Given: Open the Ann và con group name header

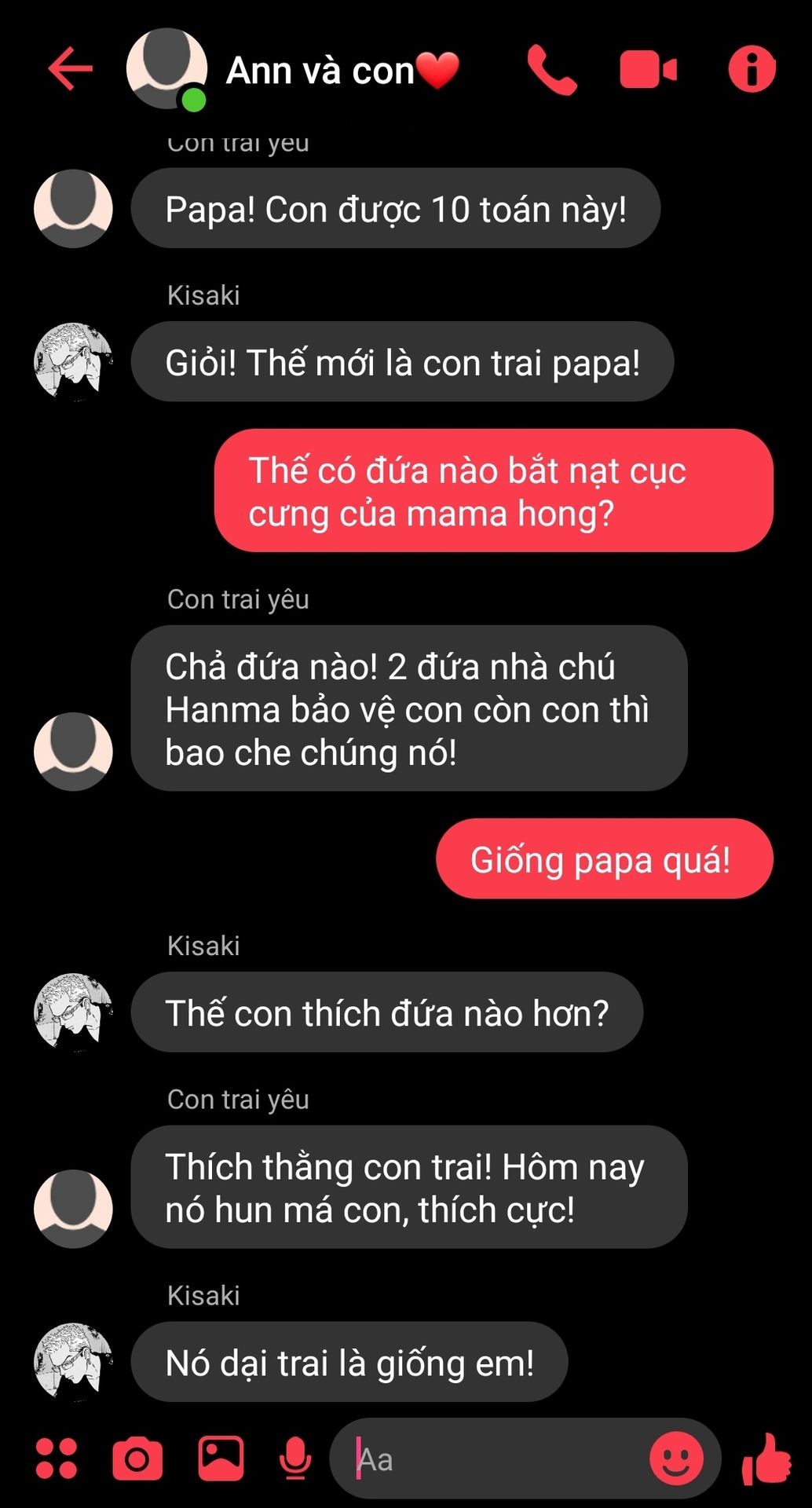Looking at the screenshot, I should click(x=320, y=71).
